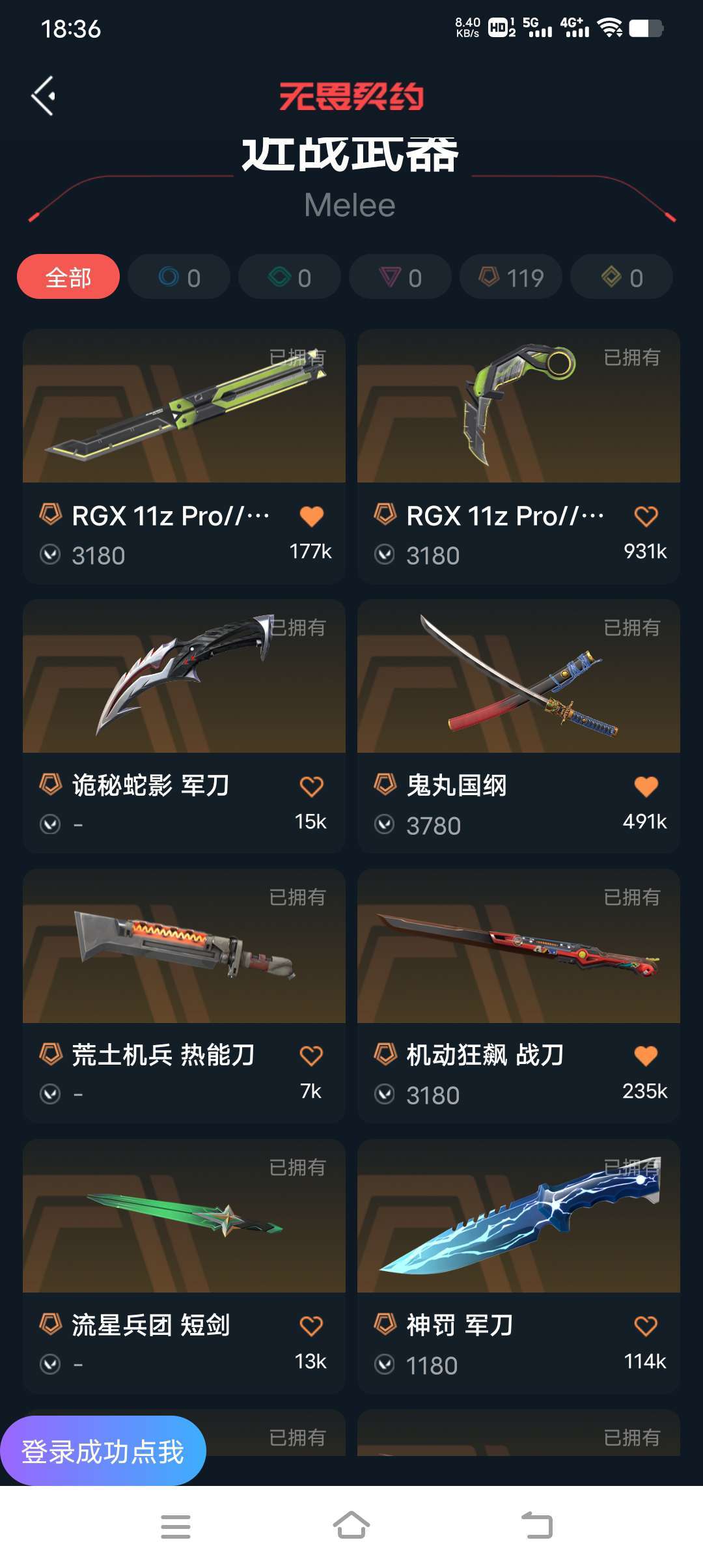Go back using the top-left arrow

pos(43,96)
